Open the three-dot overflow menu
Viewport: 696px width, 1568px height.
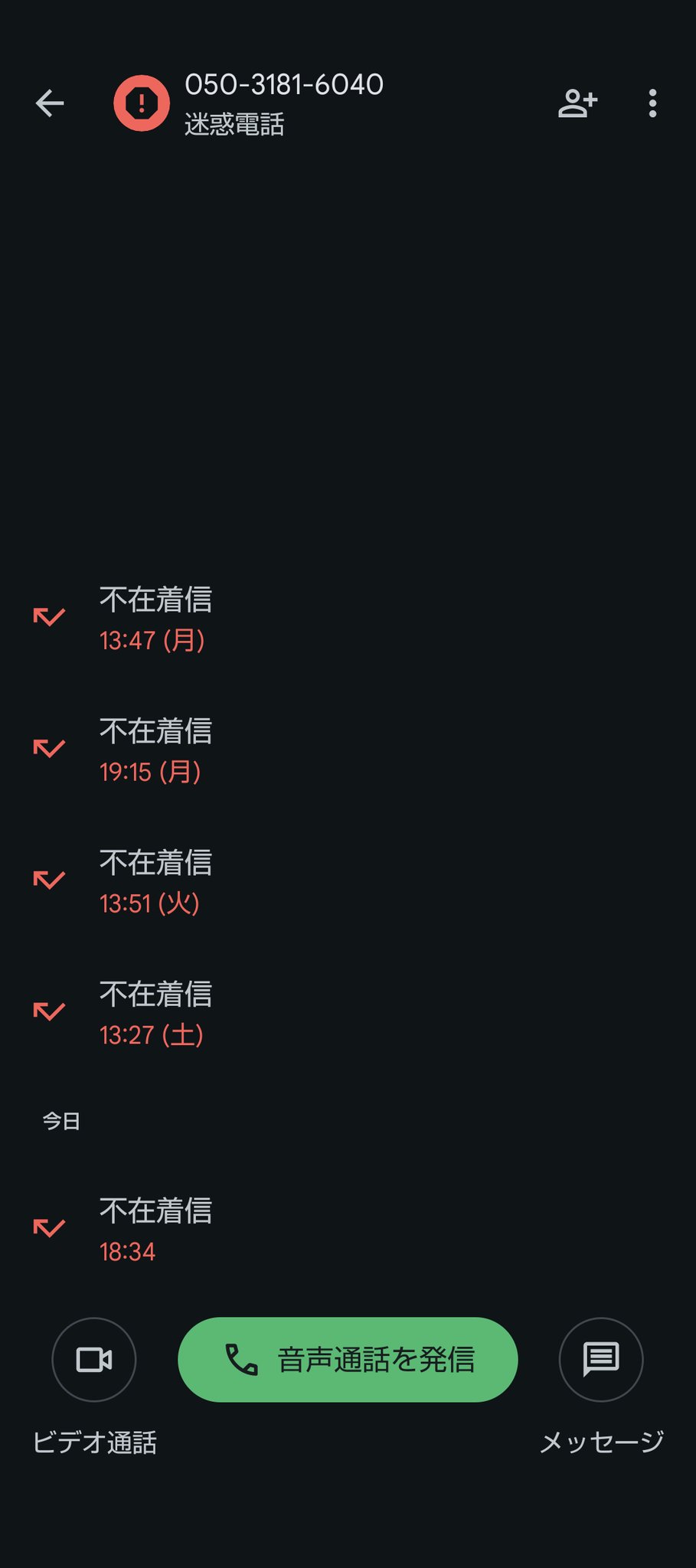pos(652,103)
